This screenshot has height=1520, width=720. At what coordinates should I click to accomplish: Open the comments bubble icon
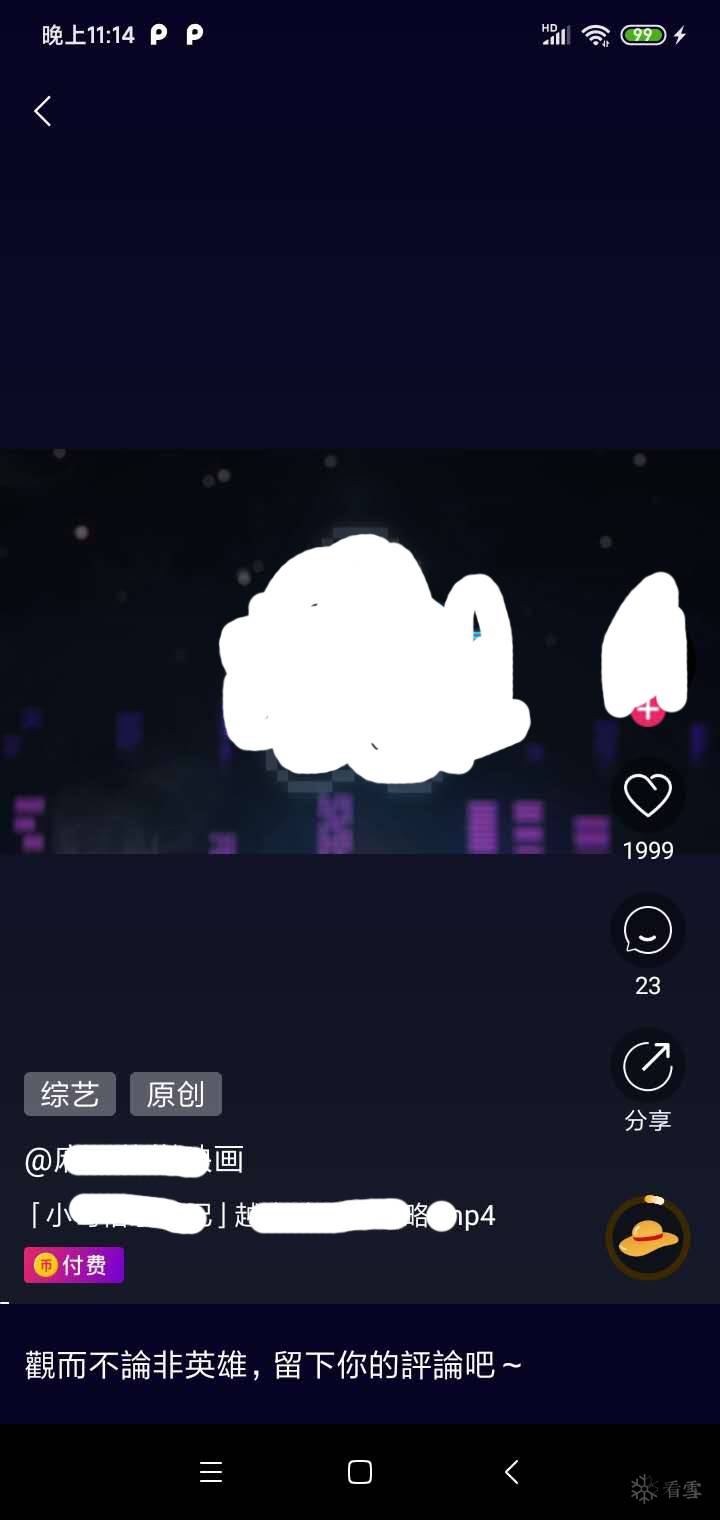(647, 931)
